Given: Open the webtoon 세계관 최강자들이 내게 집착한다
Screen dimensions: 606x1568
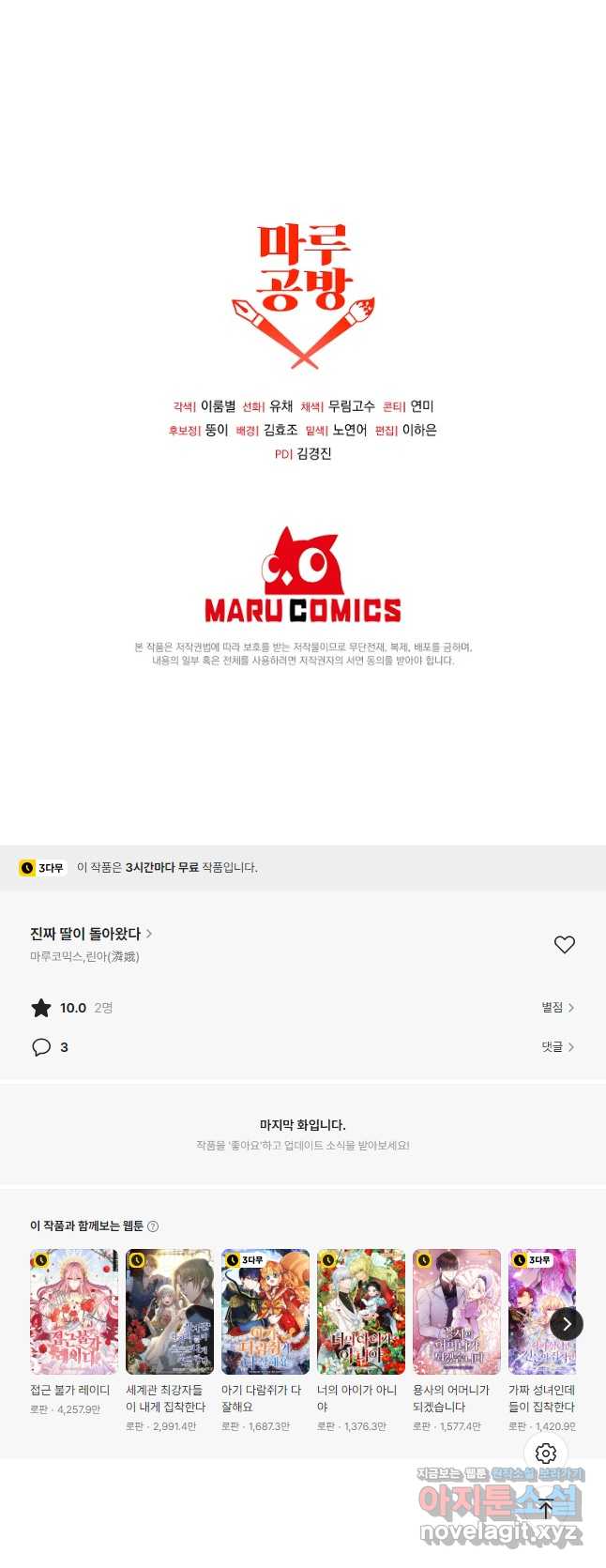Looking at the screenshot, I should pyautogui.click(x=170, y=1312).
